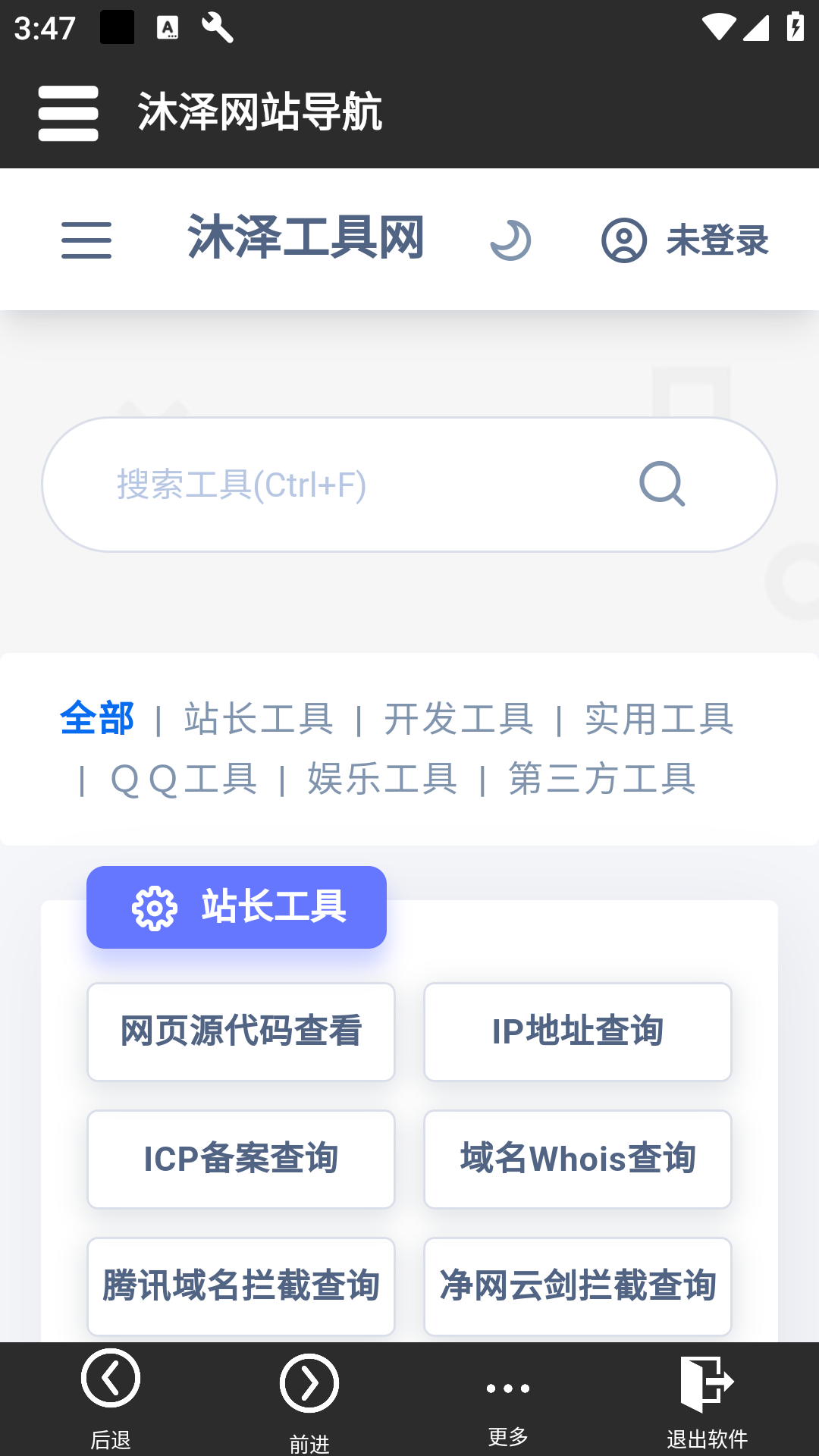
Task: Click the search magnifier icon
Action: click(663, 484)
